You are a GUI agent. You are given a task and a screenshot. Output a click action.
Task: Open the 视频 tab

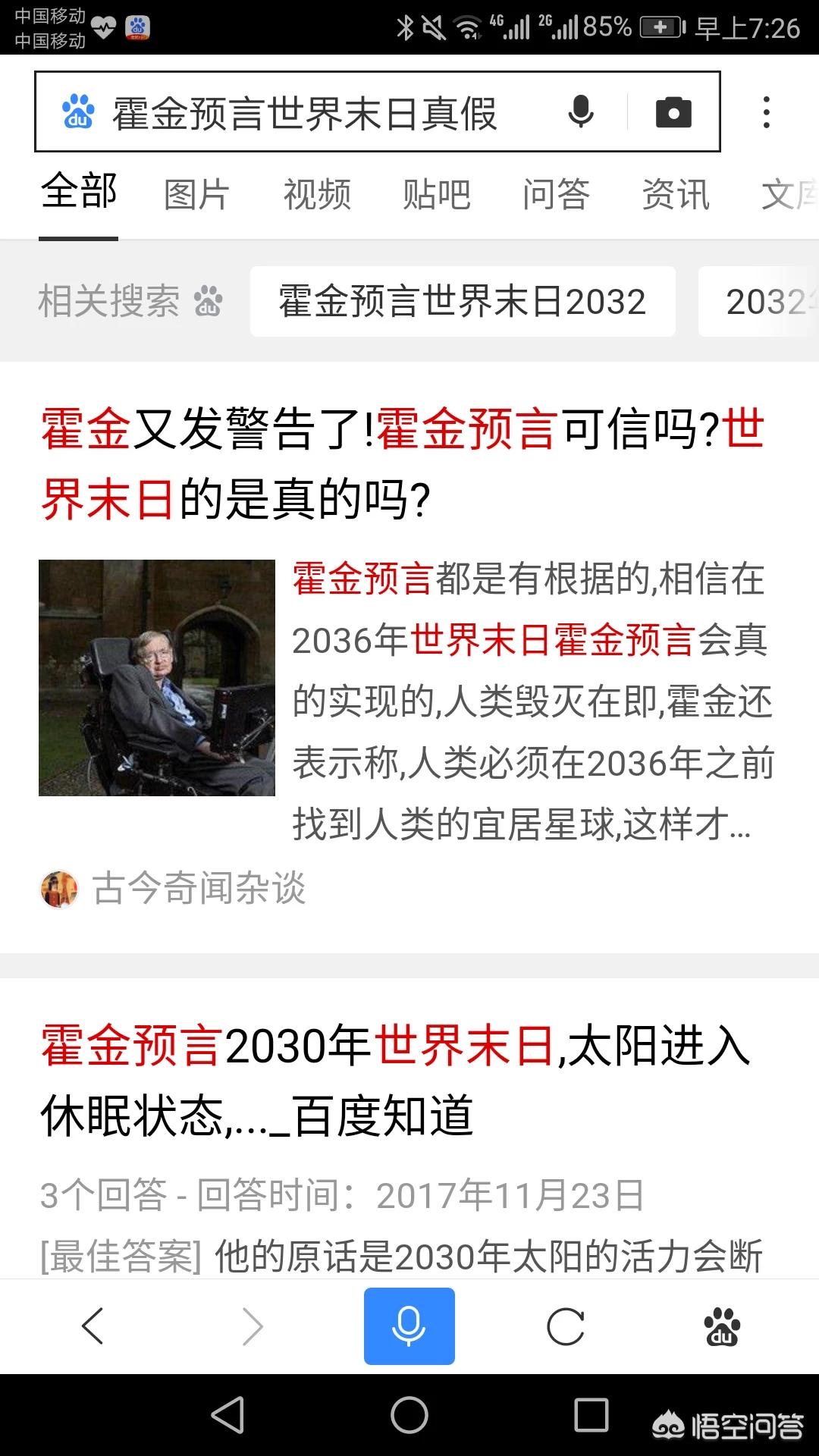315,196
